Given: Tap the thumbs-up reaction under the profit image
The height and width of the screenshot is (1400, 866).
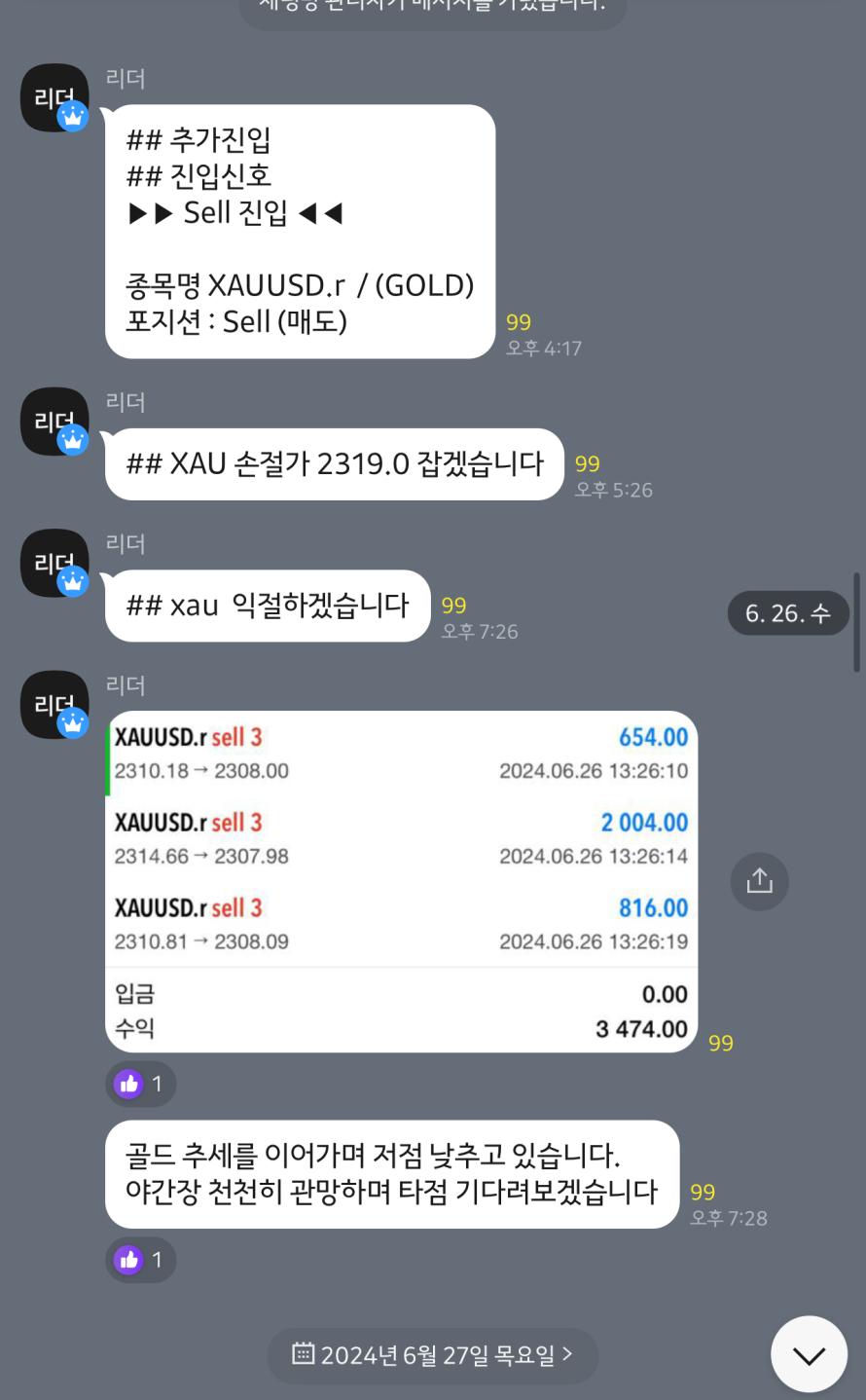Looking at the screenshot, I should [140, 1084].
